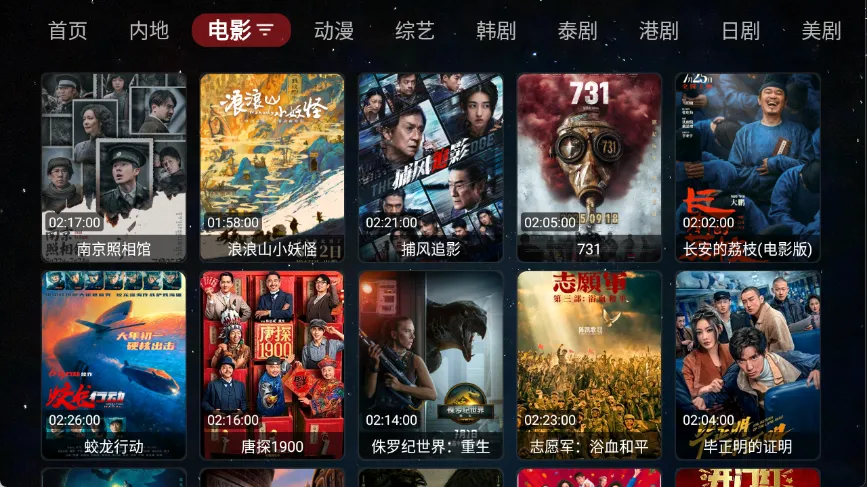Switch to the 内地 tab
This screenshot has width=867, height=487.
pyautogui.click(x=149, y=31)
